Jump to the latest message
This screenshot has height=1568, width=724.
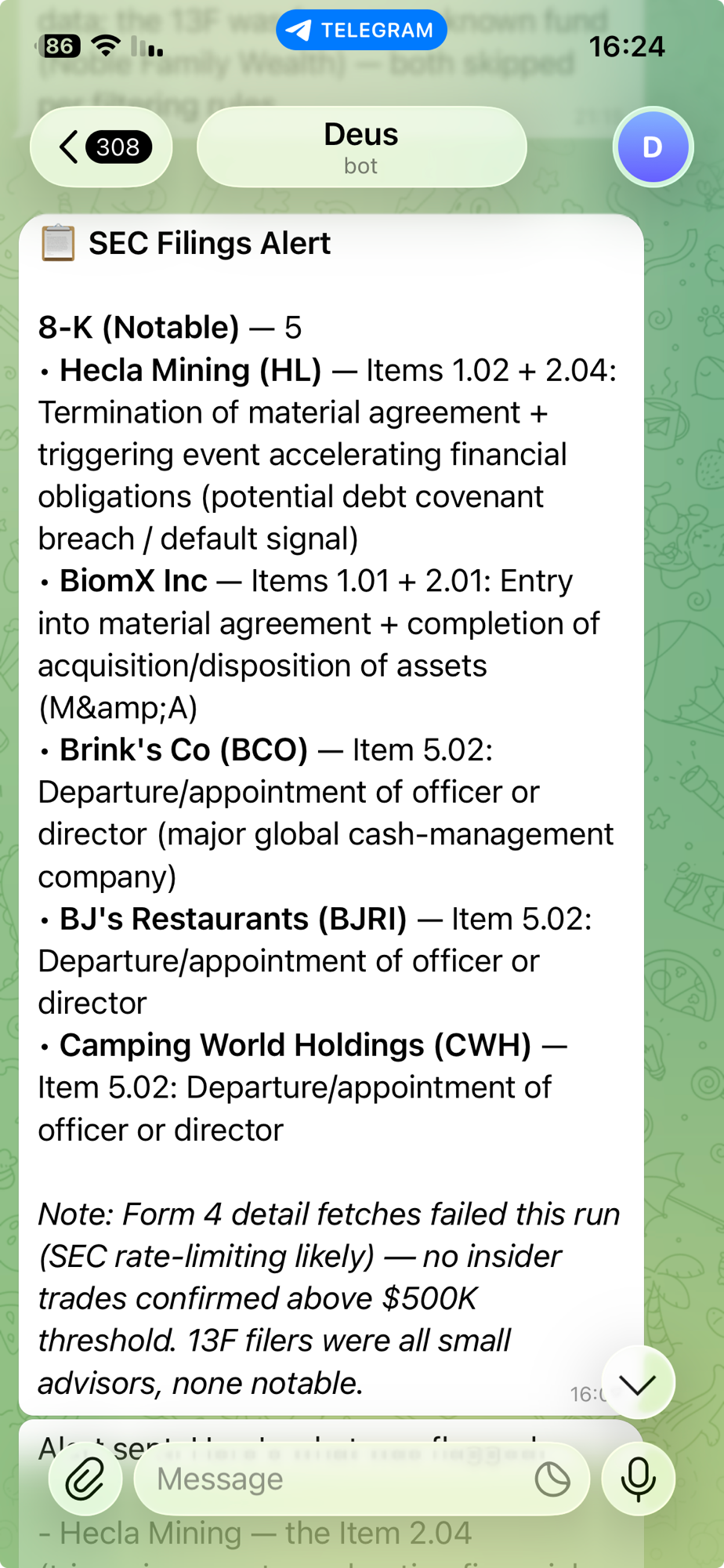coord(638,1384)
